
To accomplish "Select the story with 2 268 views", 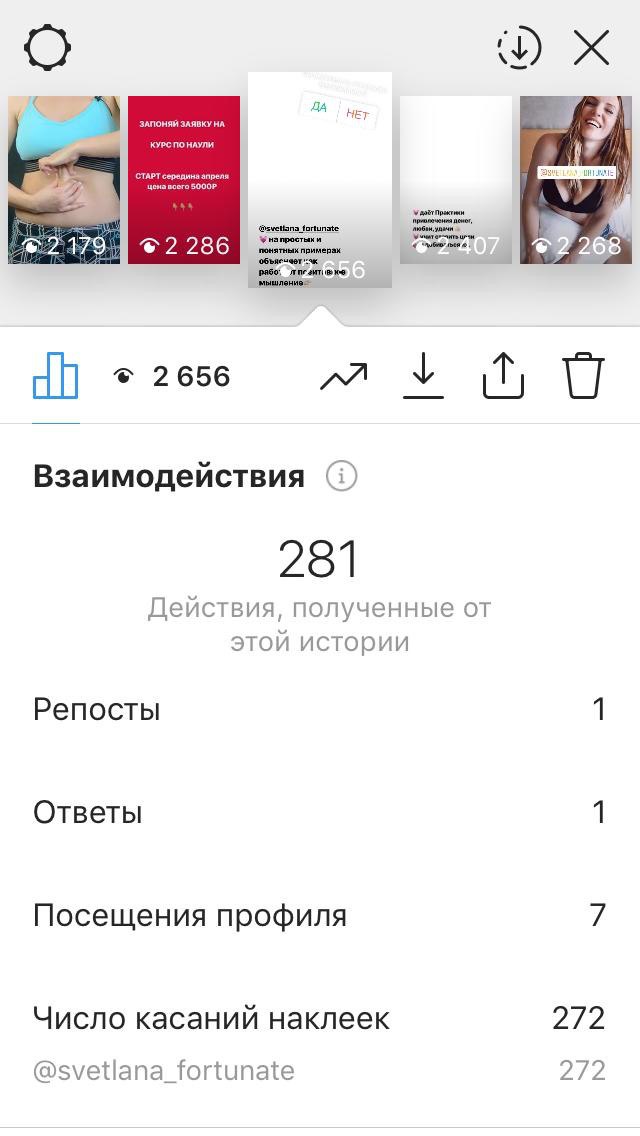I will pyautogui.click(x=575, y=180).
